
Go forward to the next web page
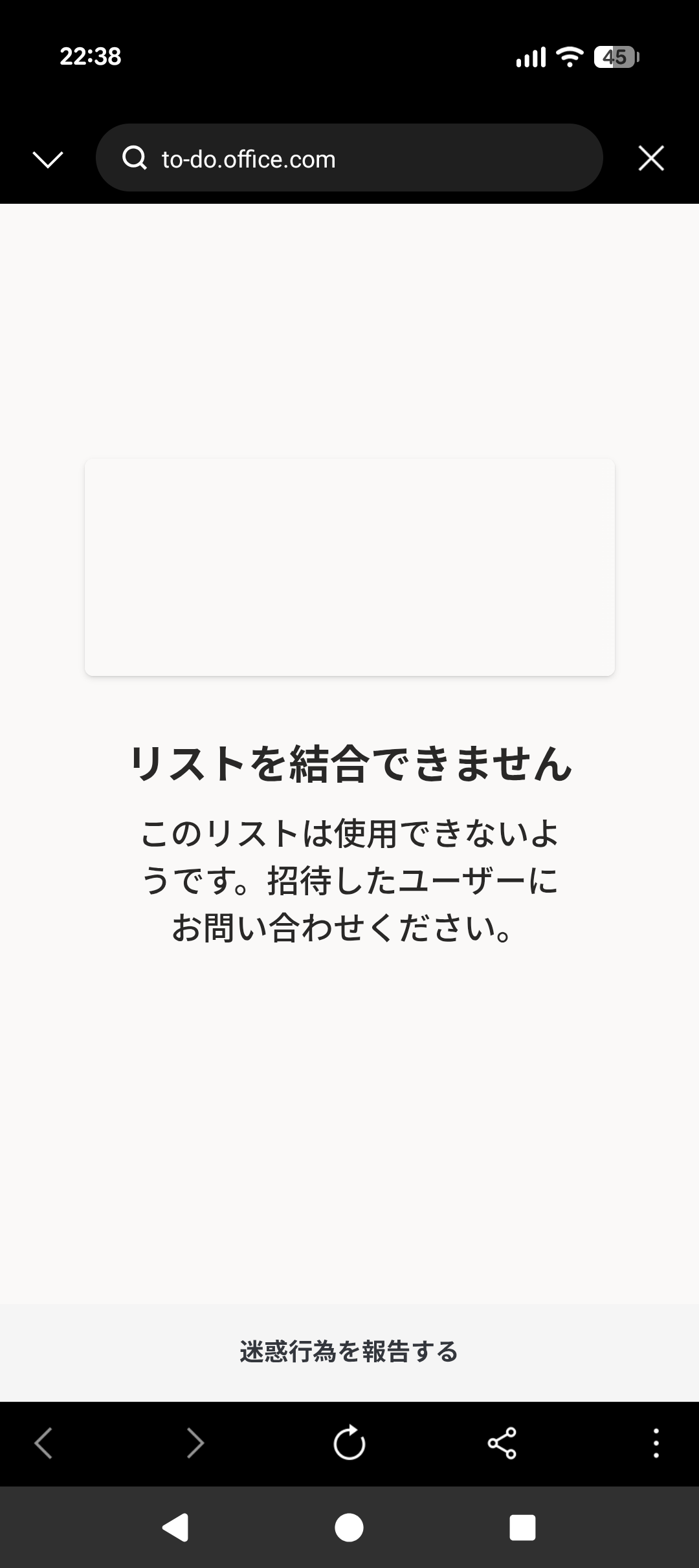coord(195,1443)
